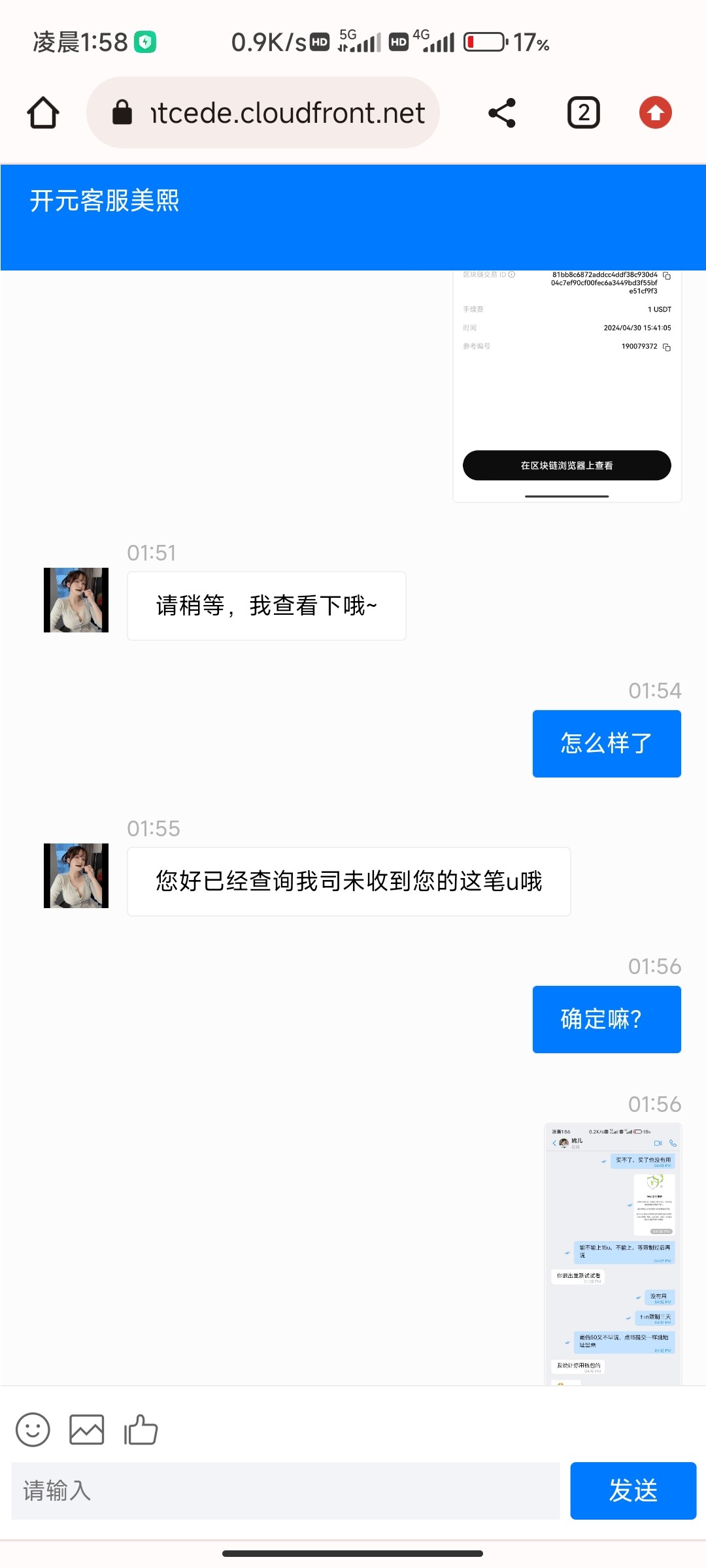Collapse the transaction card via its drag handle
Screen dimensions: 706x1568
click(x=566, y=497)
